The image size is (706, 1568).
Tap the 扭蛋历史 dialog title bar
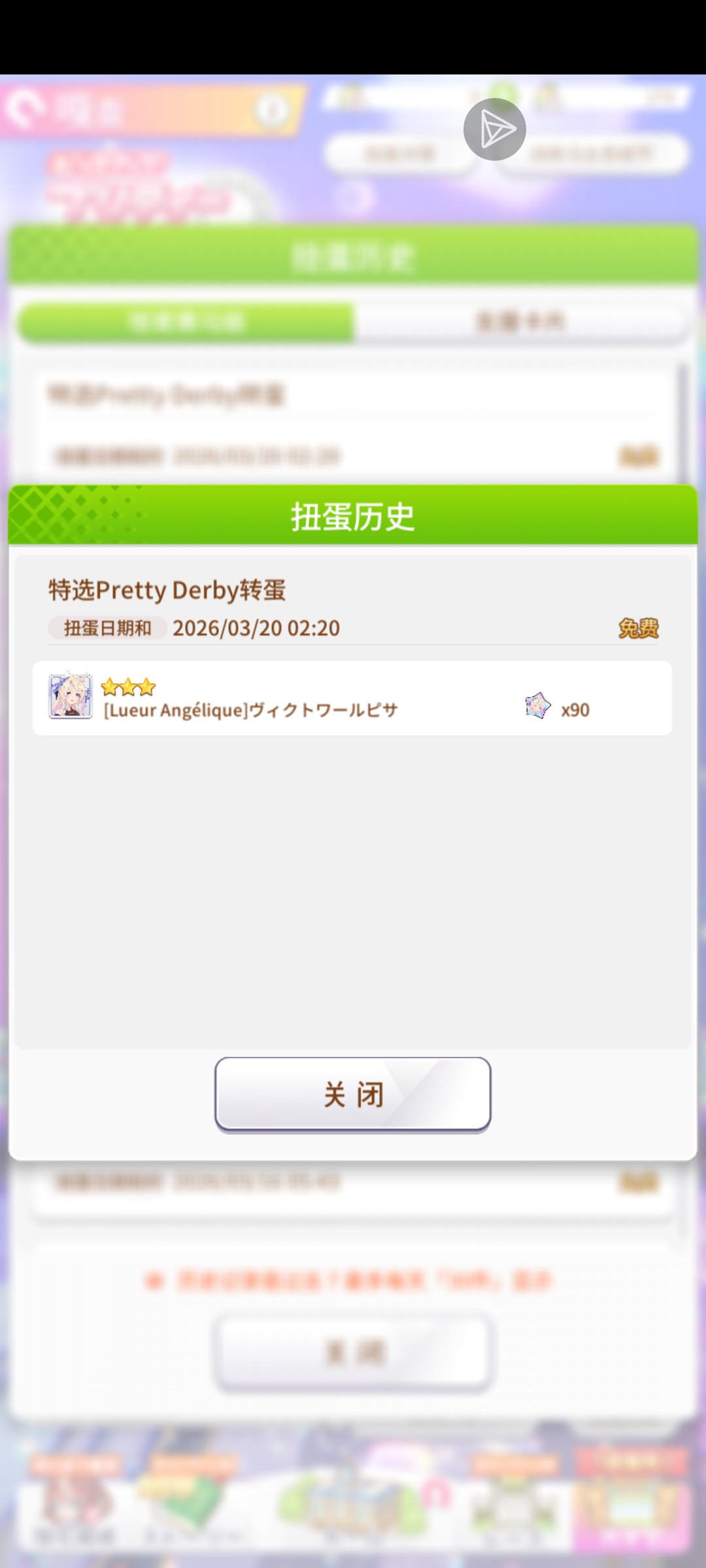pos(353,516)
